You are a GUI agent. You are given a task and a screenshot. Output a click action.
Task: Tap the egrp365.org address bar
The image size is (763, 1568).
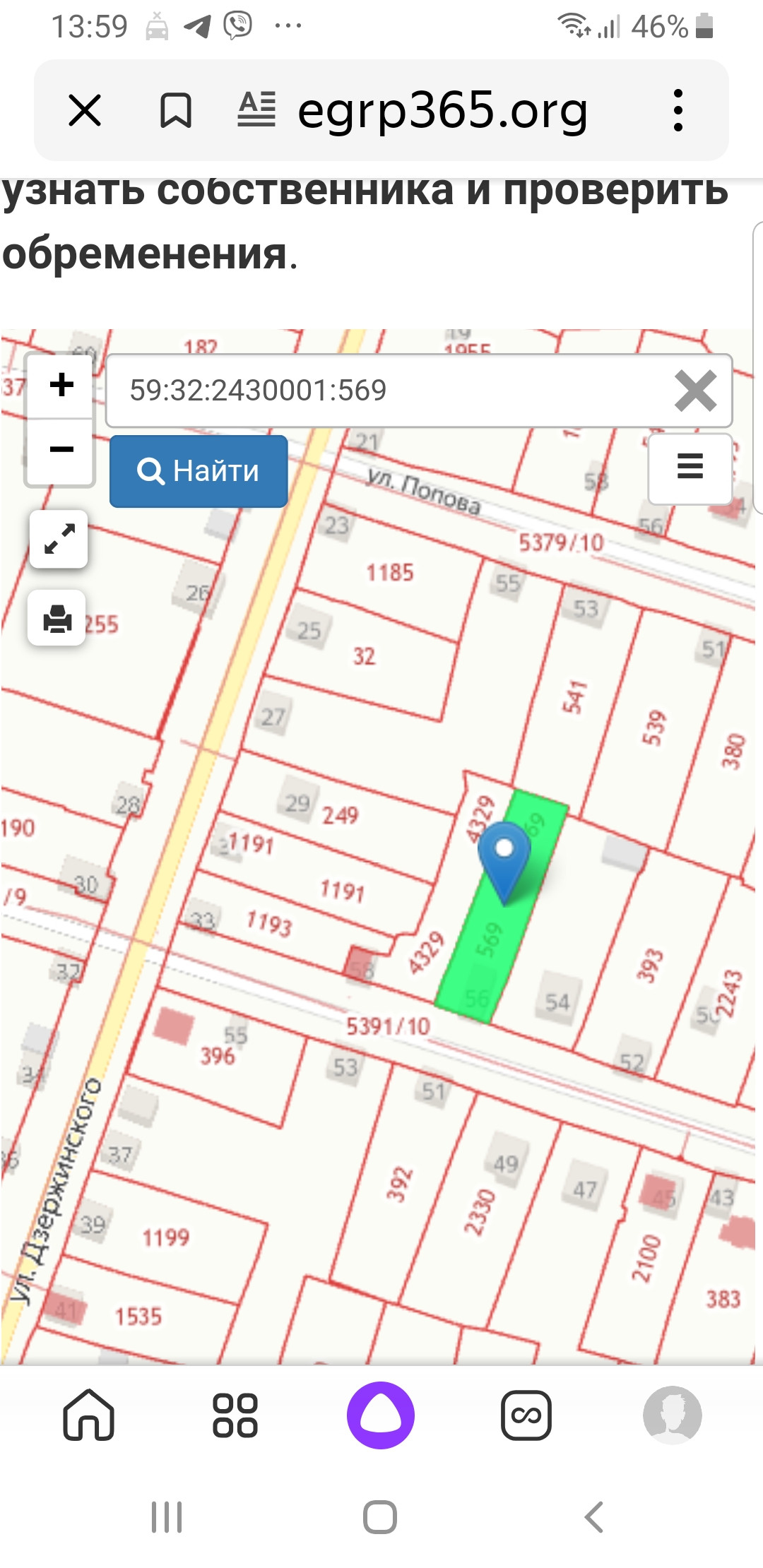(x=442, y=111)
